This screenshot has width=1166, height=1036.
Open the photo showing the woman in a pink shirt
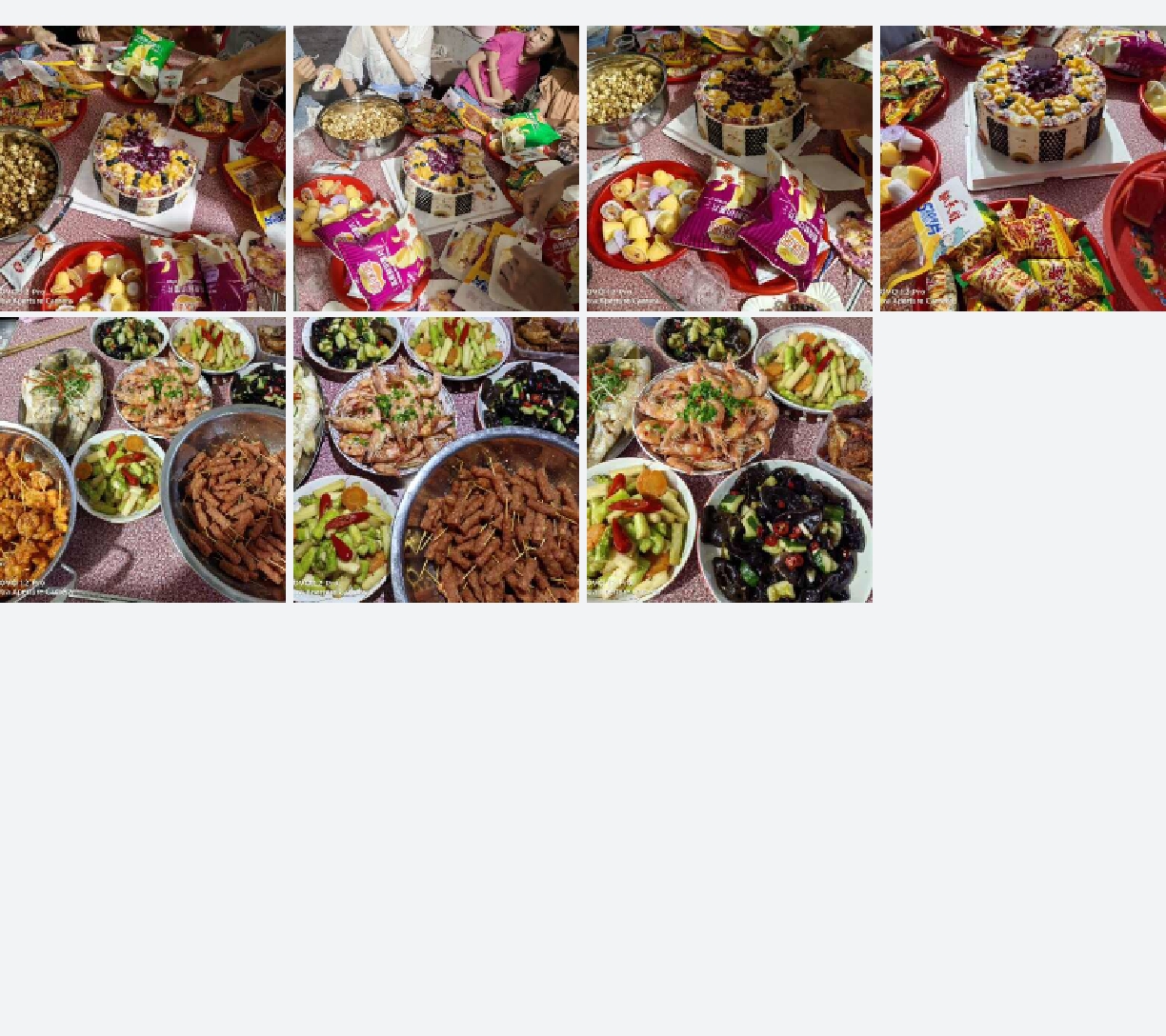pos(436,169)
